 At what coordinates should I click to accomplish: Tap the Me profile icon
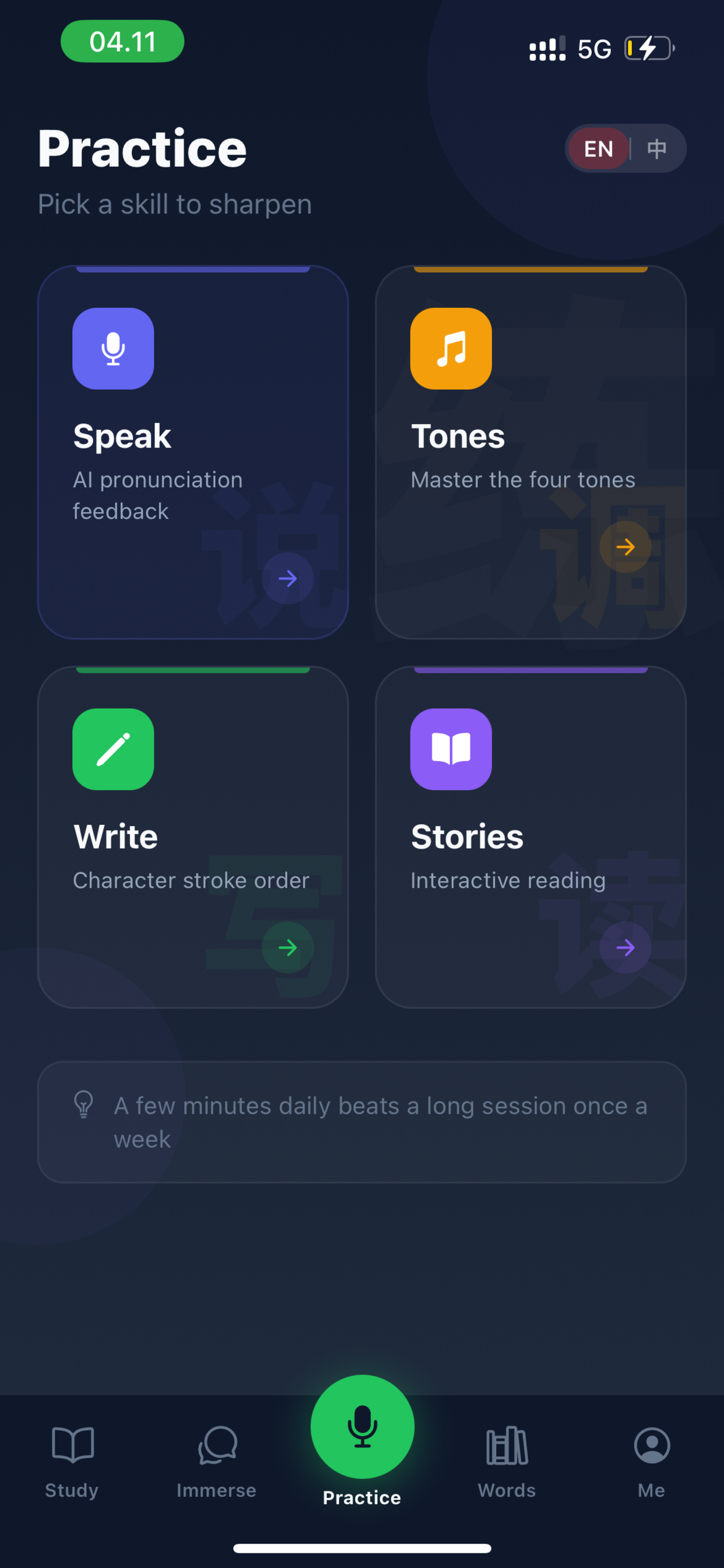[x=652, y=1446]
